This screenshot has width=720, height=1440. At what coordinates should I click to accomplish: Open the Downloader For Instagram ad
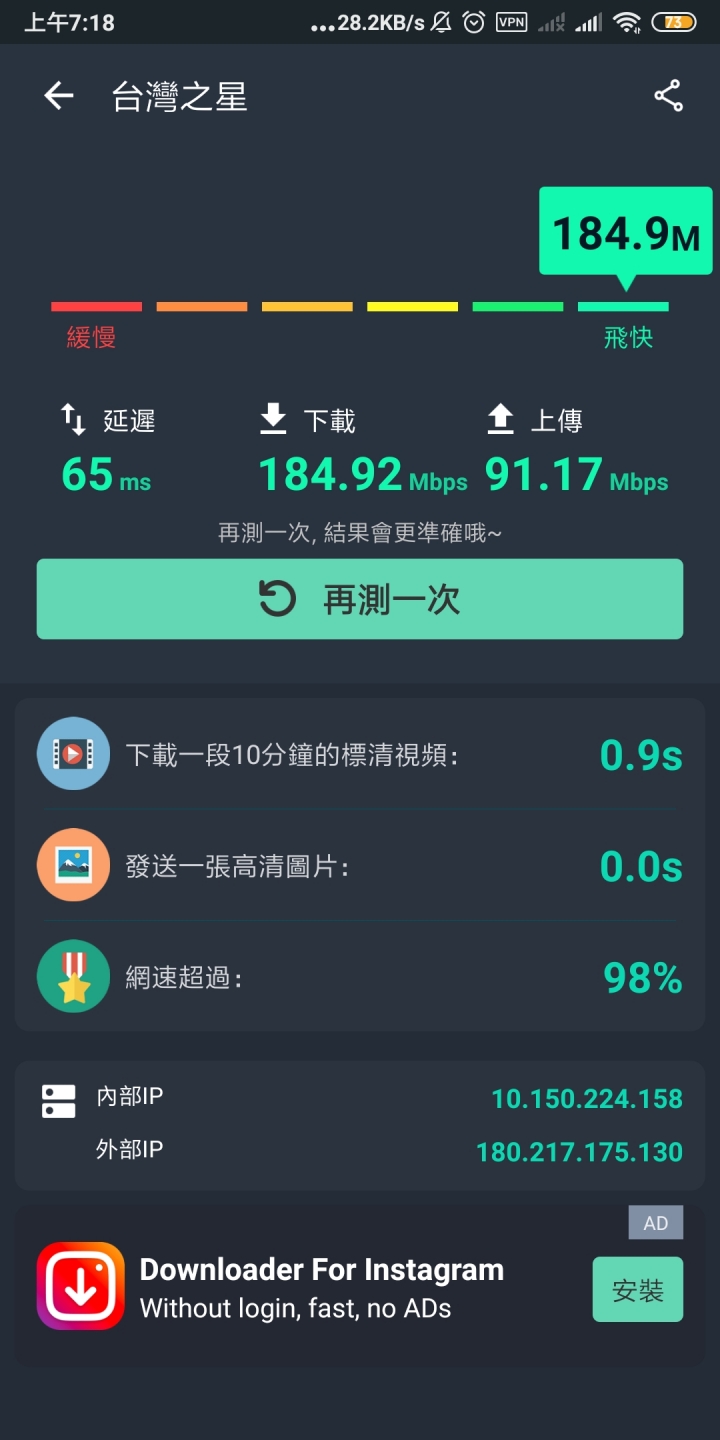(x=321, y=1288)
